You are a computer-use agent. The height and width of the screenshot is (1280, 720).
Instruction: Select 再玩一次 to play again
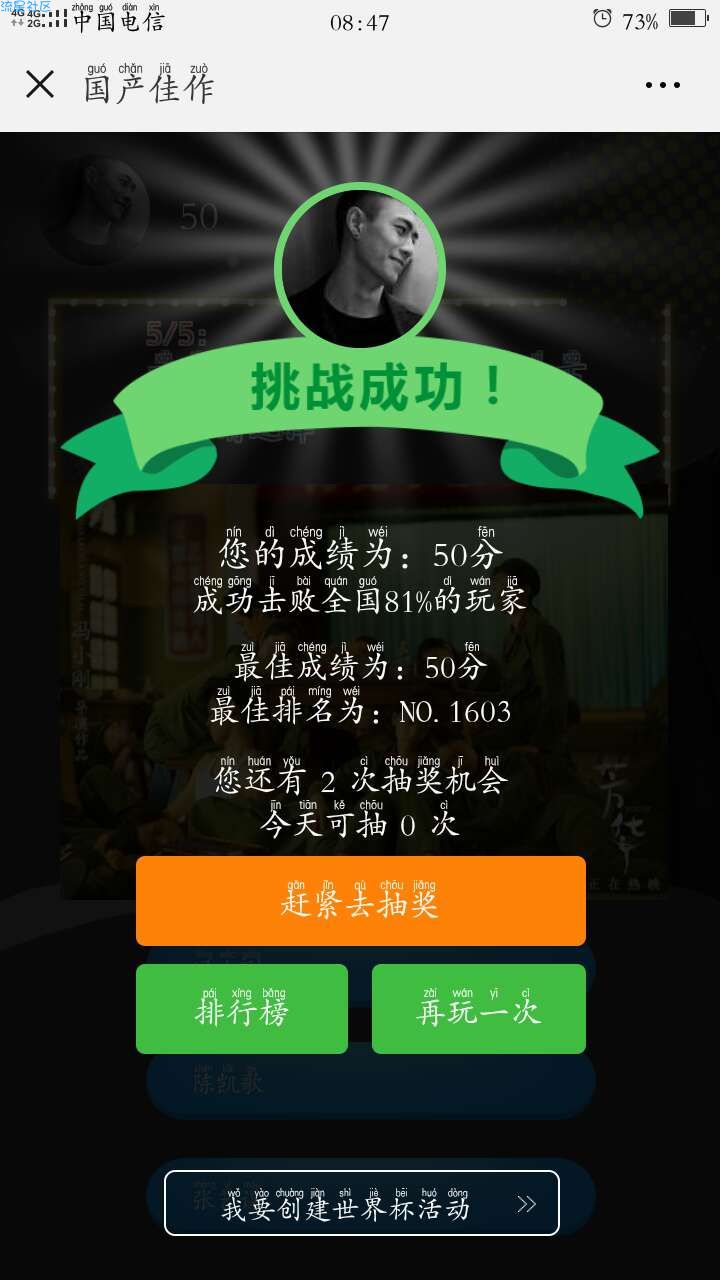[x=478, y=1009]
